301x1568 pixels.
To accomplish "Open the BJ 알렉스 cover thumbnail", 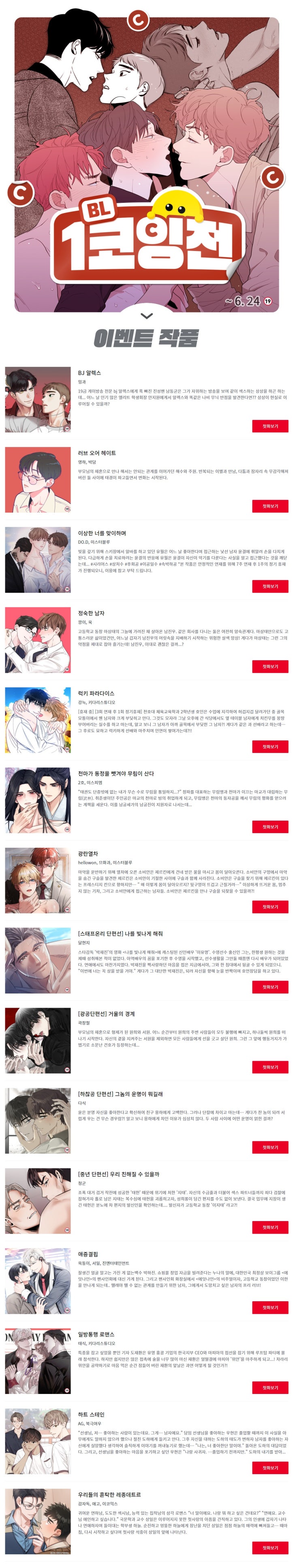I will coord(38,399).
